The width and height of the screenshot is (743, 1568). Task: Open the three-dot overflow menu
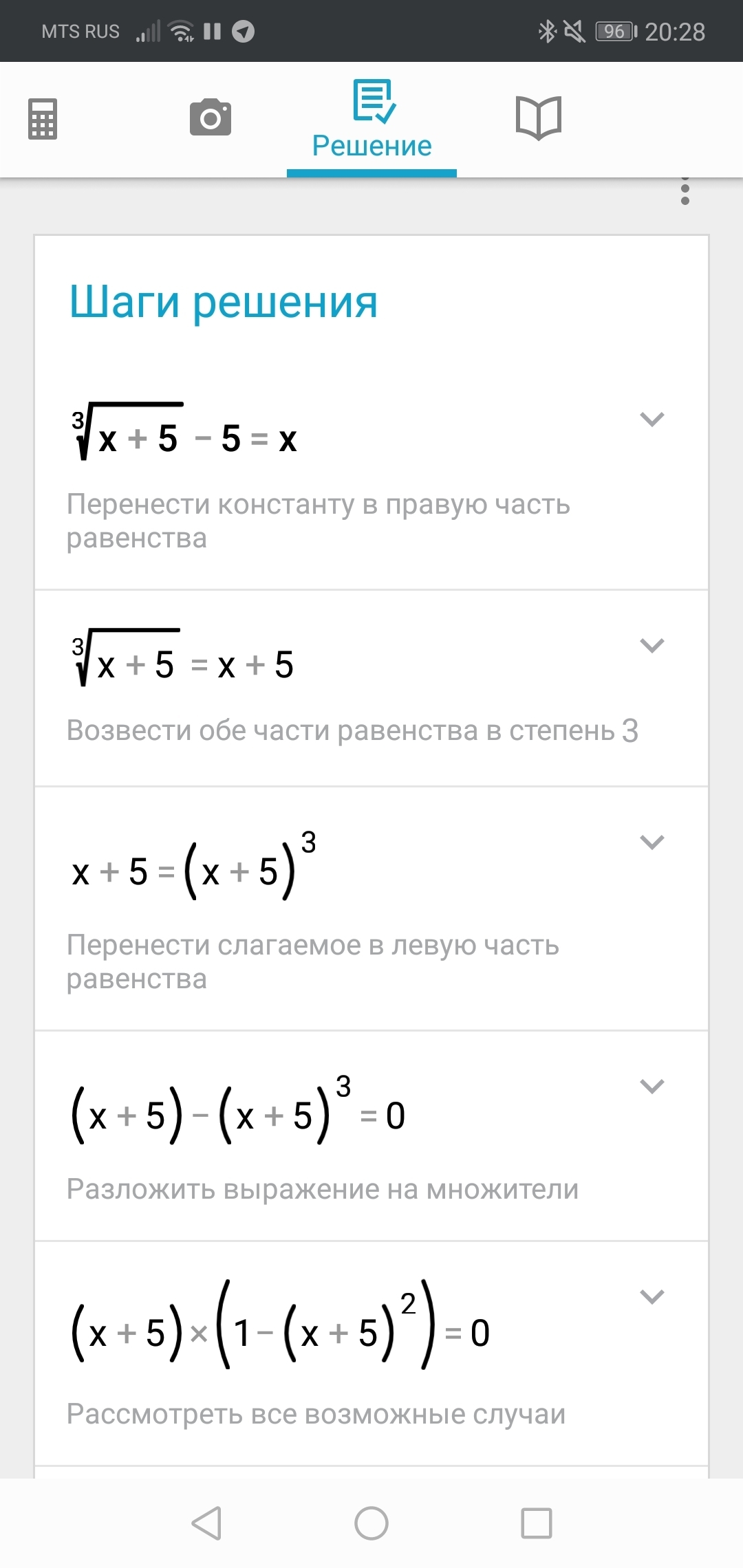pos(685,191)
